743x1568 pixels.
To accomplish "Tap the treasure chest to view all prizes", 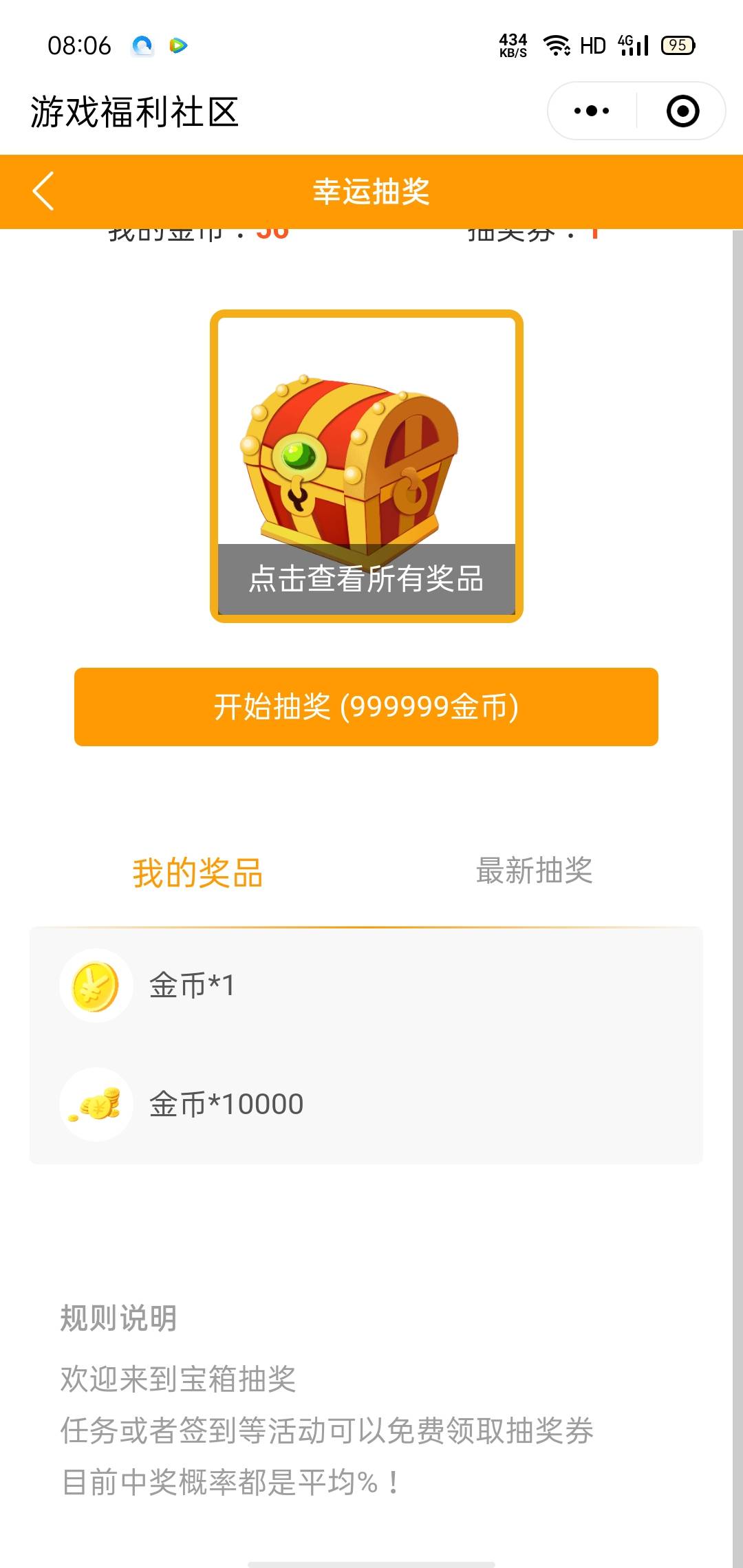I will (x=366, y=466).
